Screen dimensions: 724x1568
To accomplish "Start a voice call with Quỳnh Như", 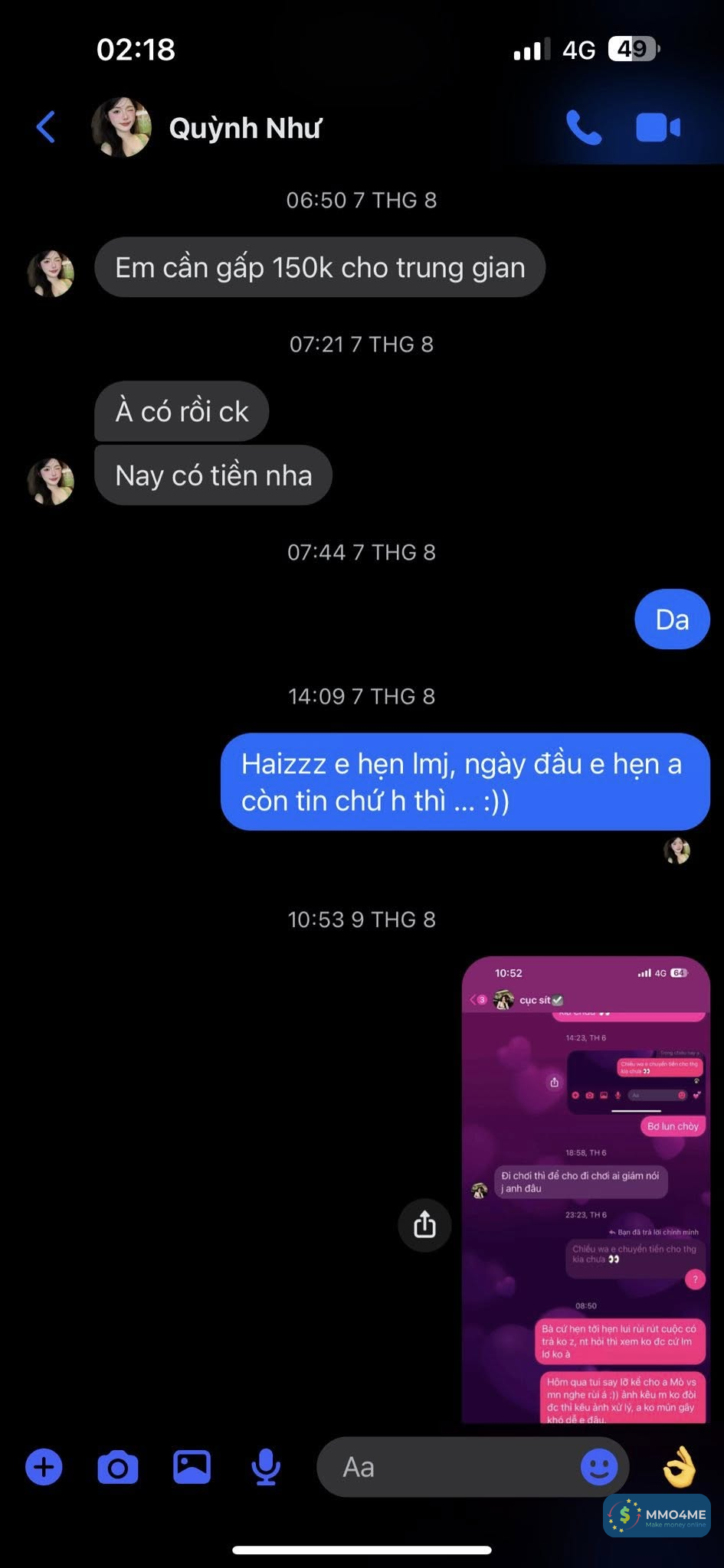I will 583,127.
